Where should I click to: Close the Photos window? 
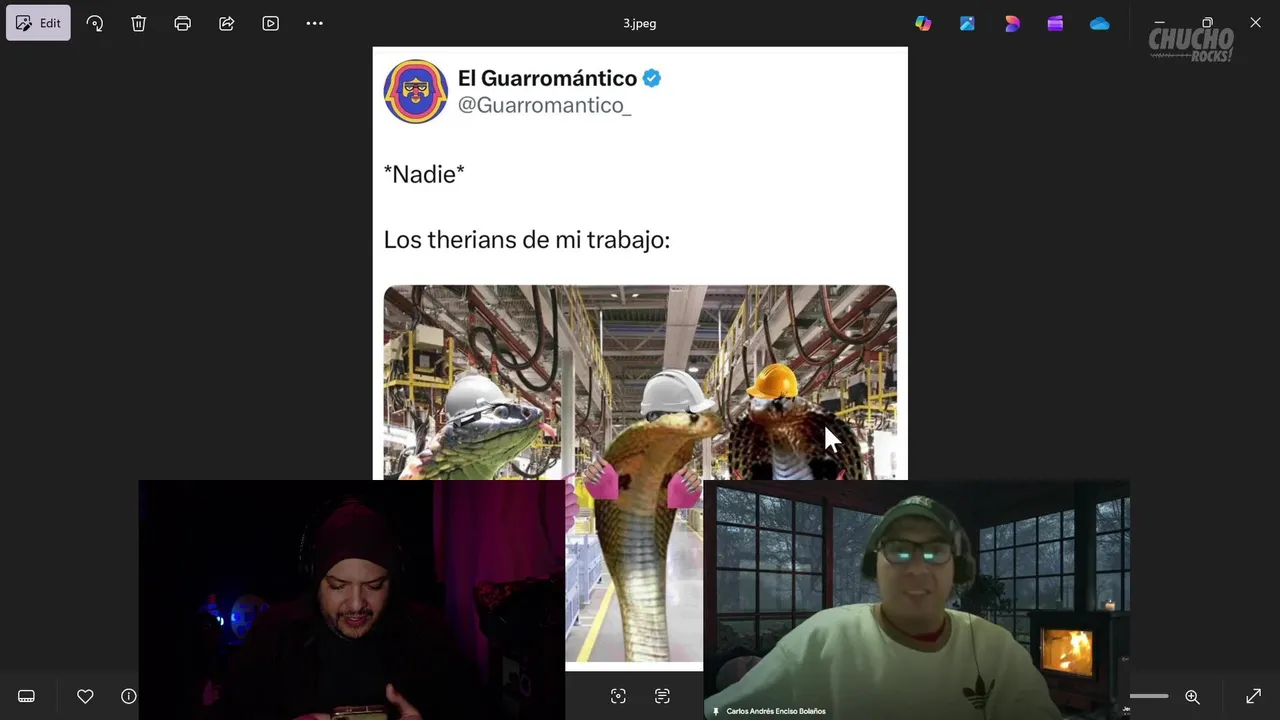click(x=1255, y=22)
